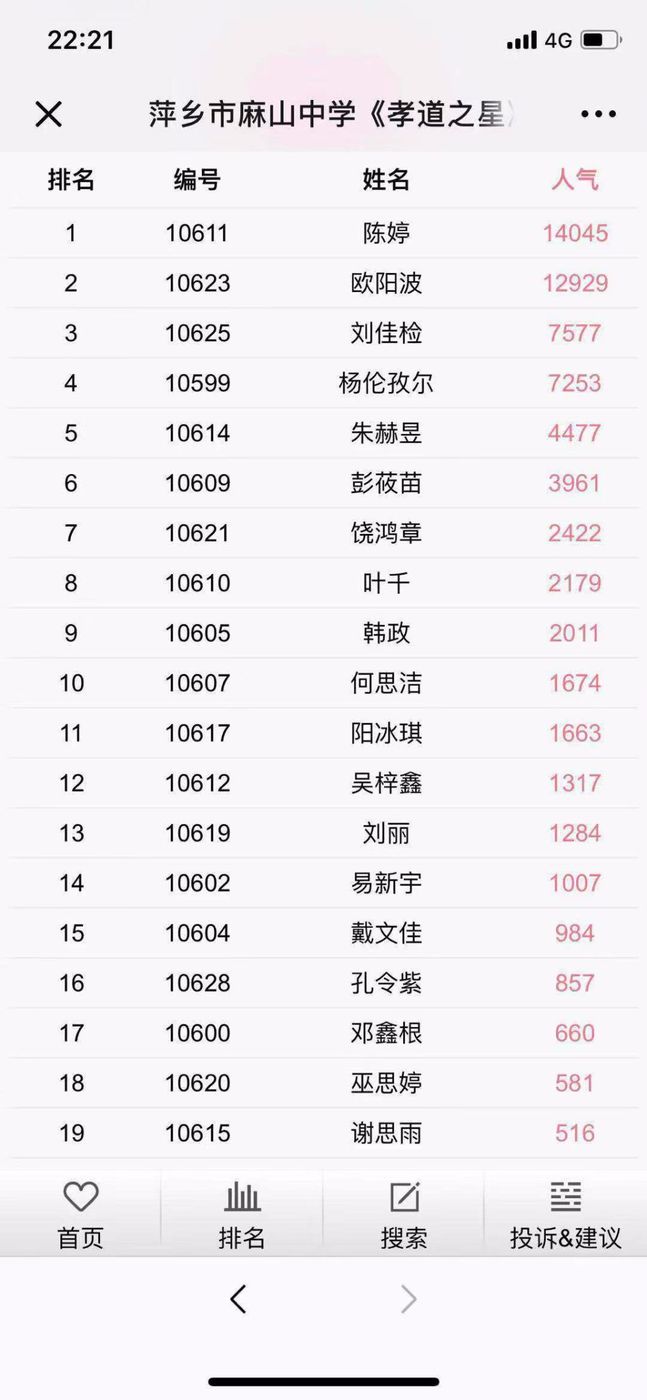
Task: Select the 排名 ranking tab
Action: (242, 1214)
